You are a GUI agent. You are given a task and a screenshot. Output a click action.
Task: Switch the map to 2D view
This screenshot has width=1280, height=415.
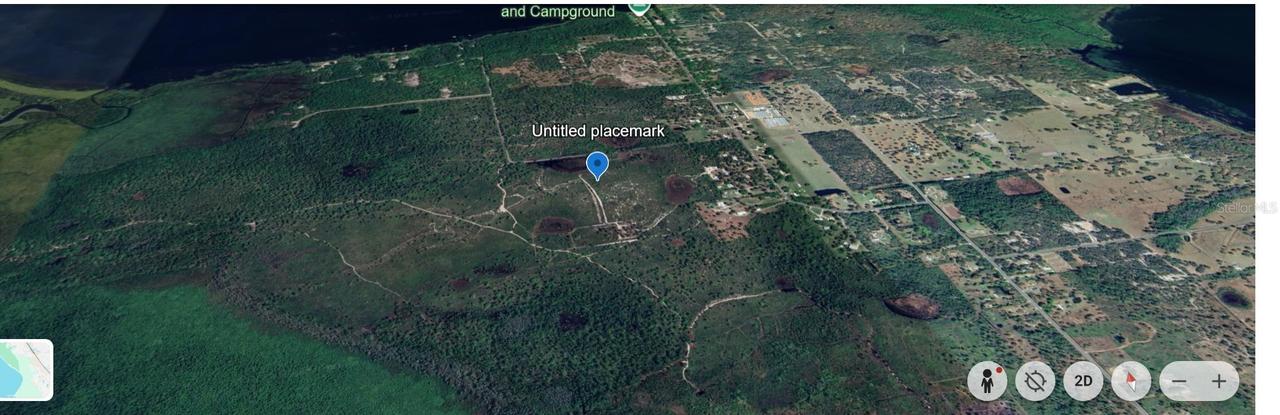click(x=1083, y=381)
